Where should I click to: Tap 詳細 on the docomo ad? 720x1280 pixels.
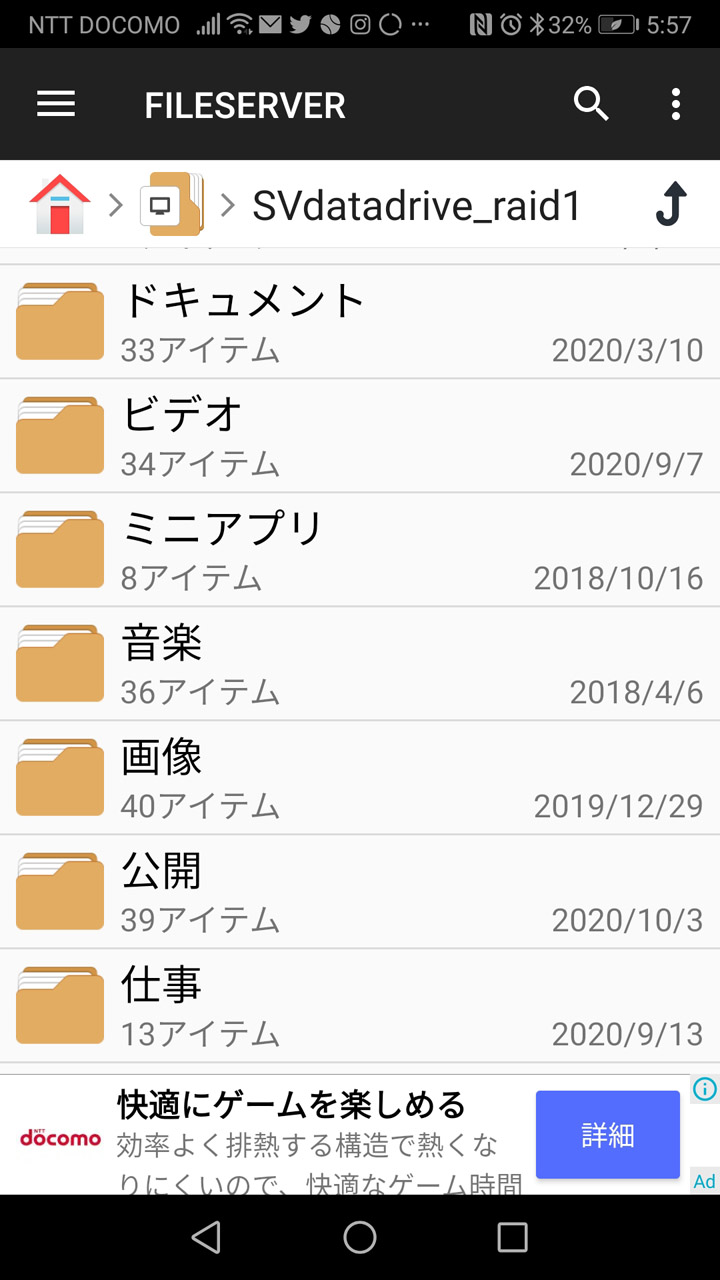(x=607, y=1135)
